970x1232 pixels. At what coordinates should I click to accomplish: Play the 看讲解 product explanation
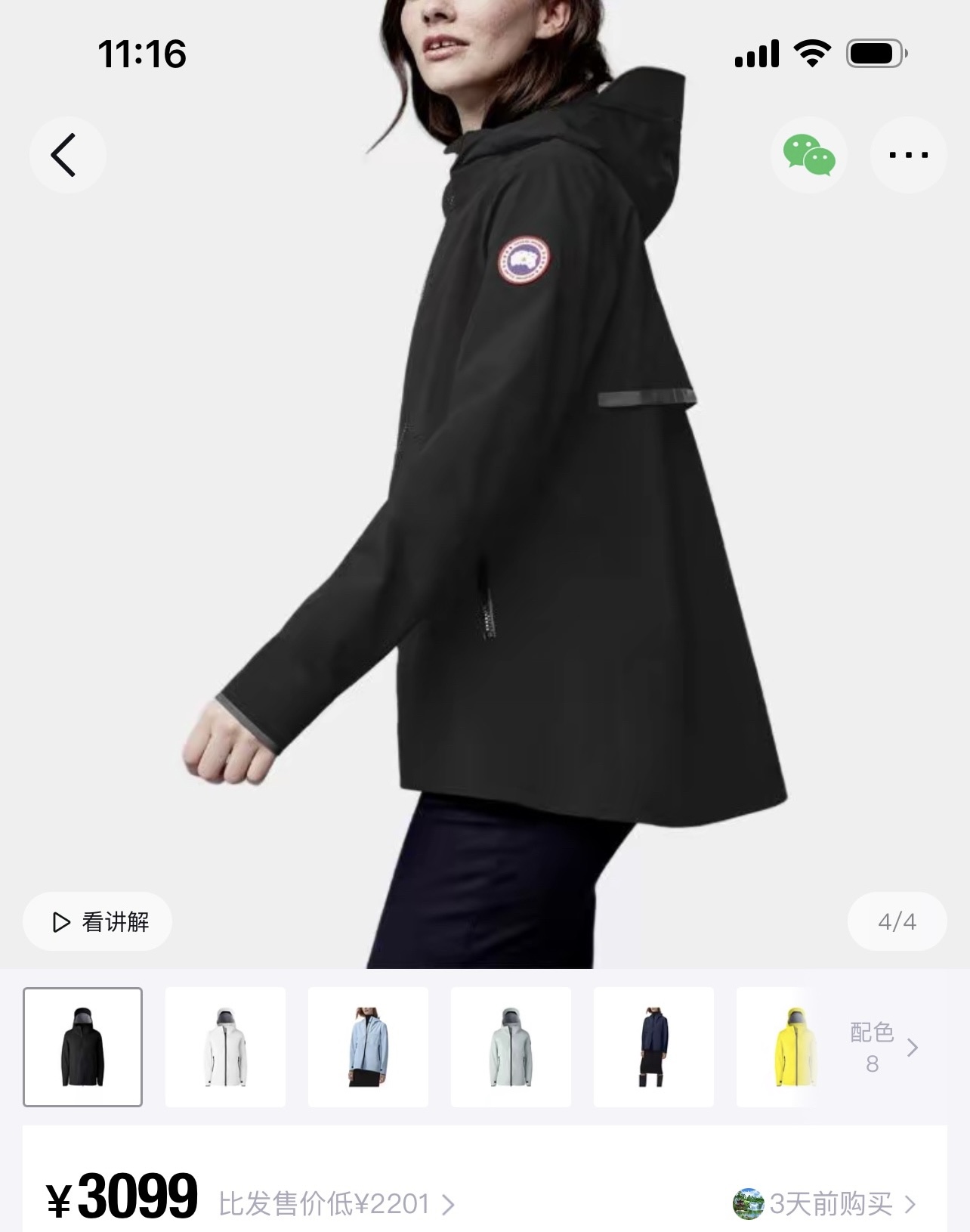[98, 921]
